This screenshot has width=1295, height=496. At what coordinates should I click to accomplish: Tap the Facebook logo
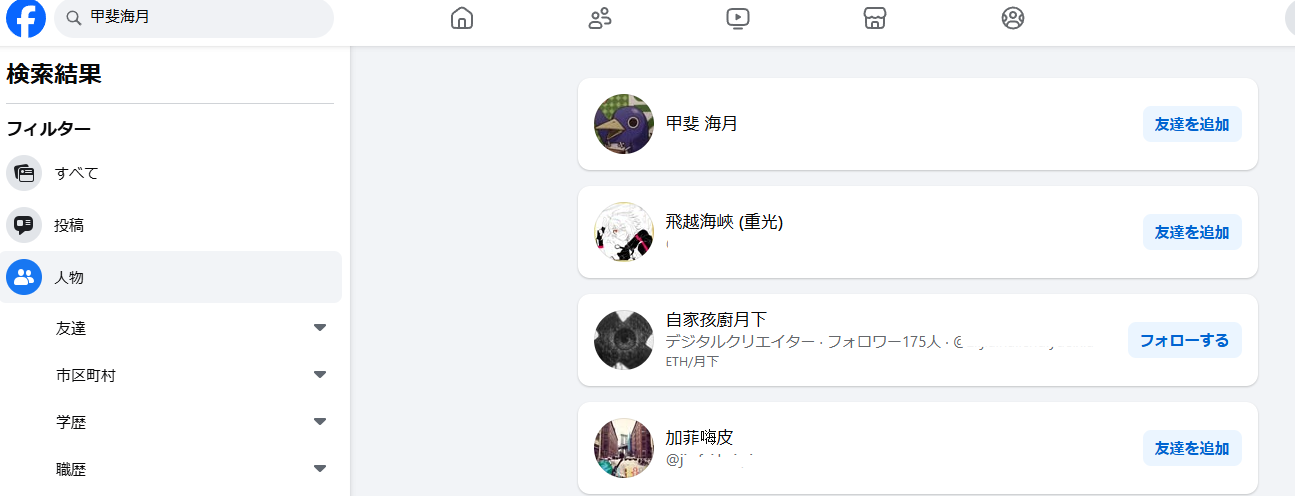point(26,18)
